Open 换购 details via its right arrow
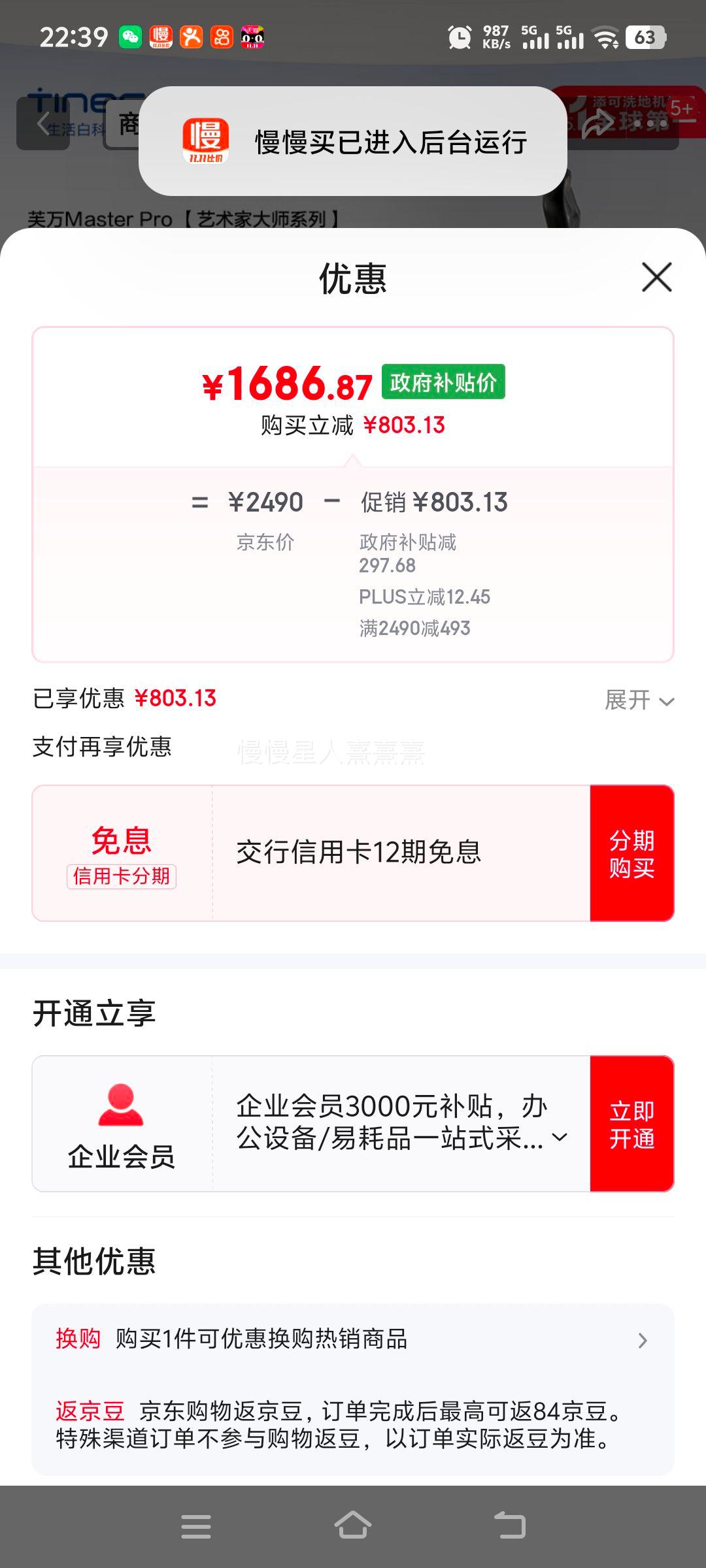 point(644,1341)
